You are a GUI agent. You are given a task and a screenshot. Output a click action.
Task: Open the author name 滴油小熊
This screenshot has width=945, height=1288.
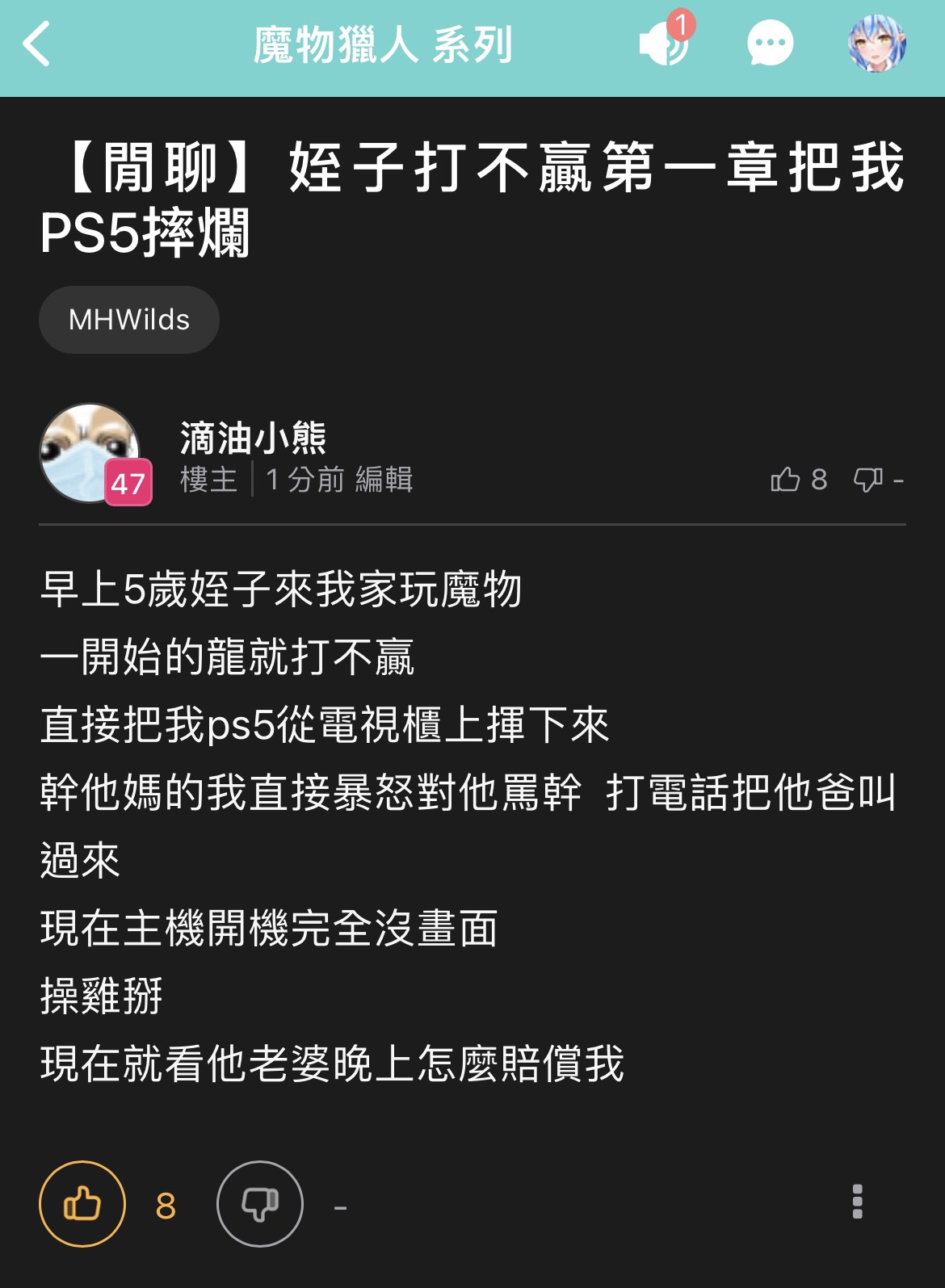pyautogui.click(x=253, y=438)
